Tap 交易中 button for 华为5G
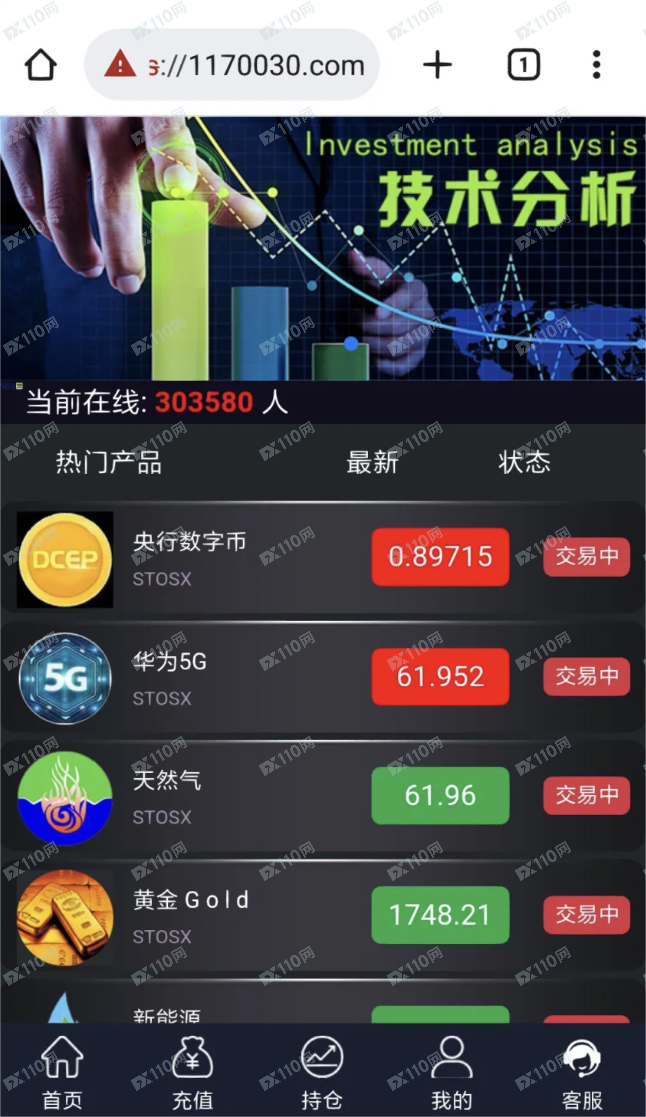Image resolution: width=646 pixels, height=1117 pixels. [586, 677]
